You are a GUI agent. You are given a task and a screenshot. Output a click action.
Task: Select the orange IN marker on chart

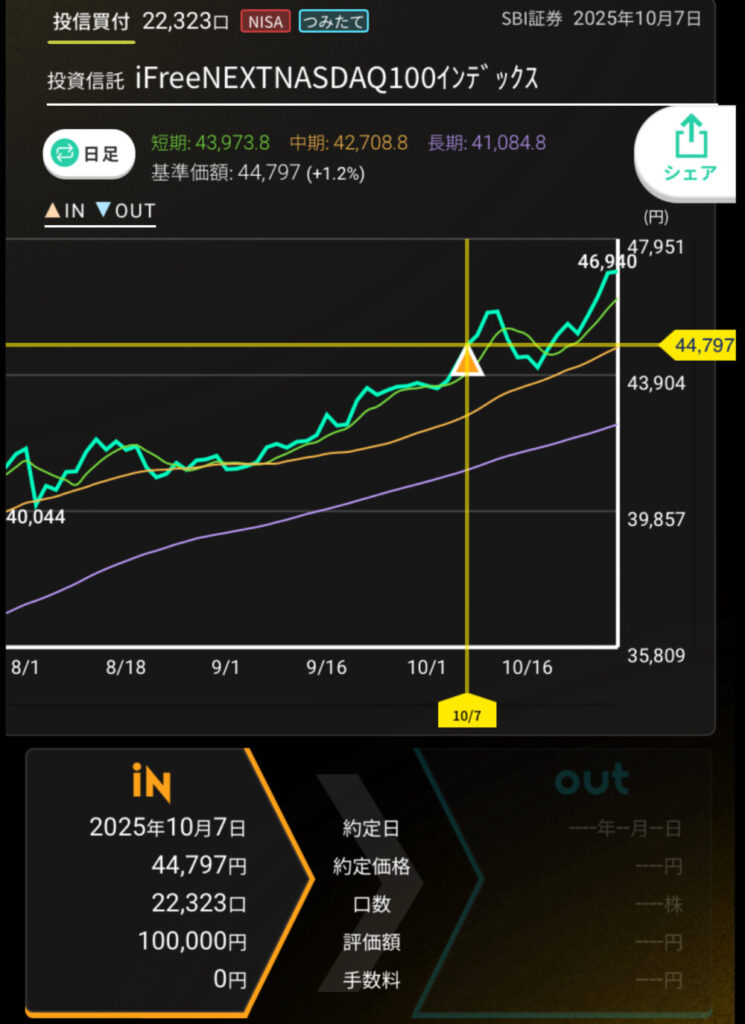[x=467, y=360]
